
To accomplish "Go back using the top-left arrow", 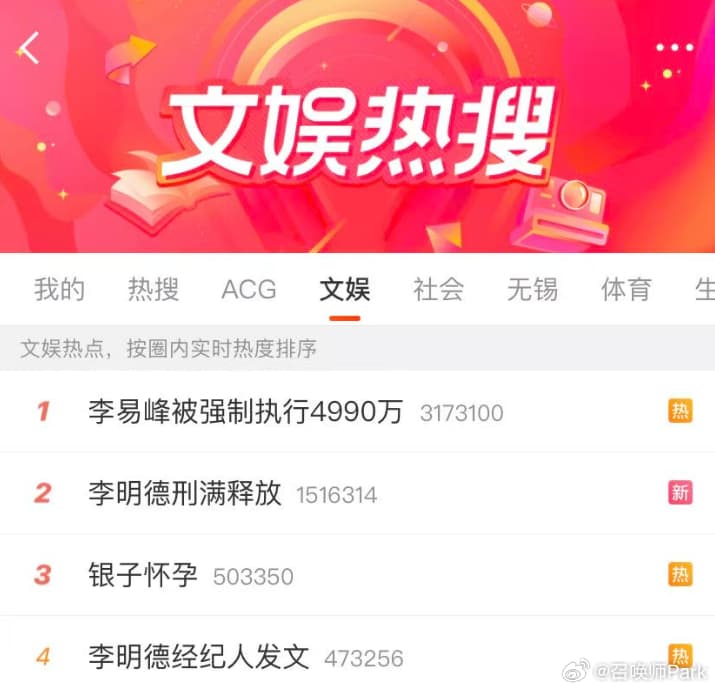I will (x=29, y=47).
